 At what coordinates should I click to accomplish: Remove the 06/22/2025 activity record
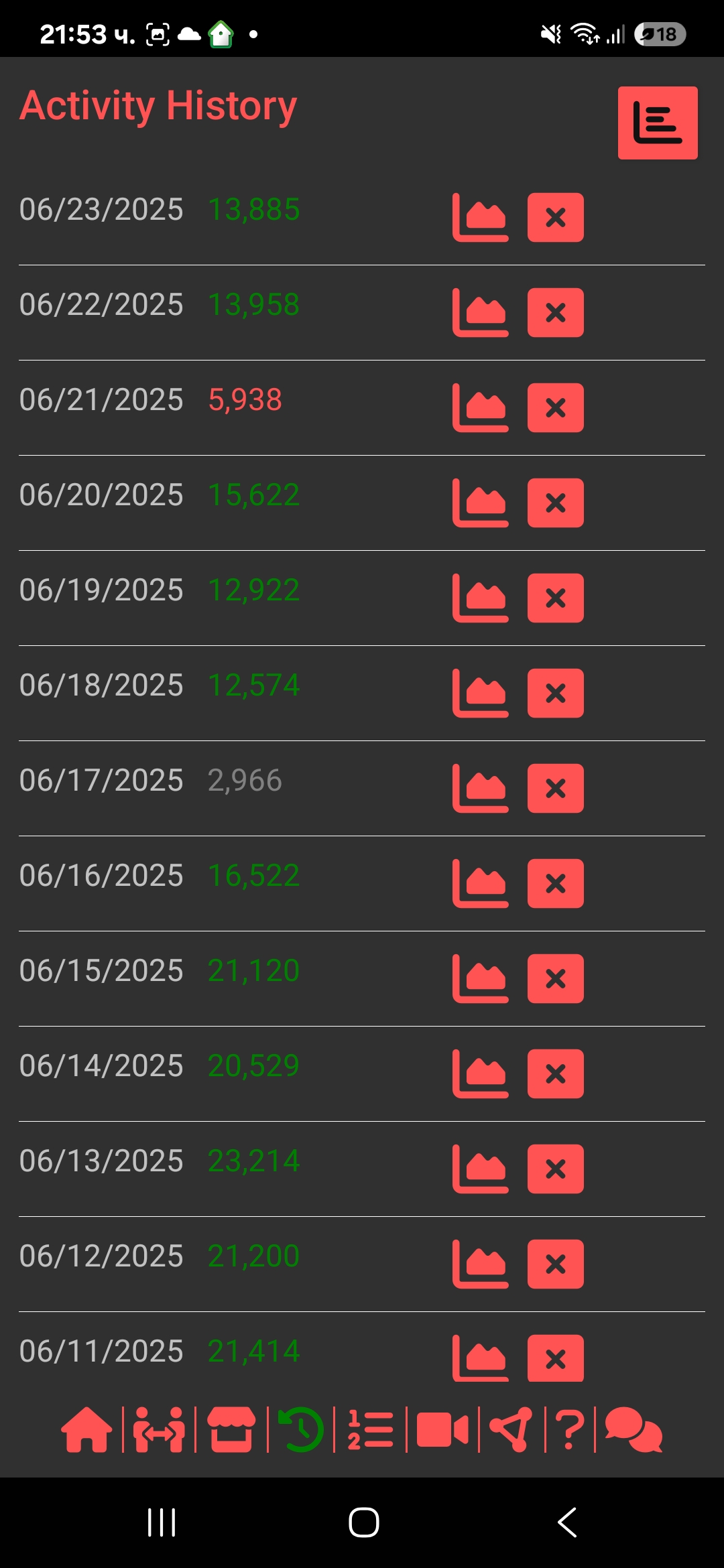coord(555,312)
